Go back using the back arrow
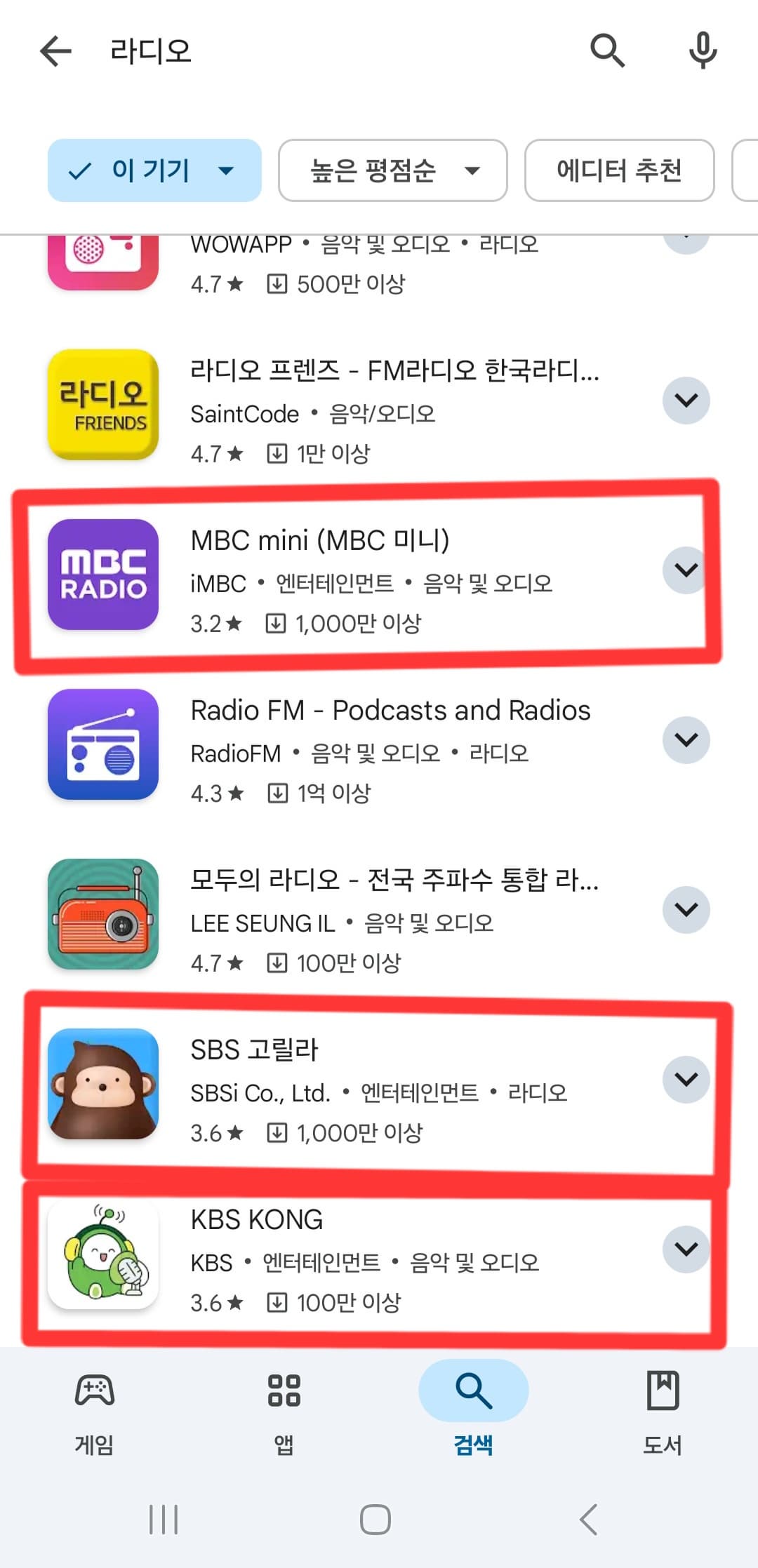The width and height of the screenshot is (758, 1568). click(x=55, y=51)
